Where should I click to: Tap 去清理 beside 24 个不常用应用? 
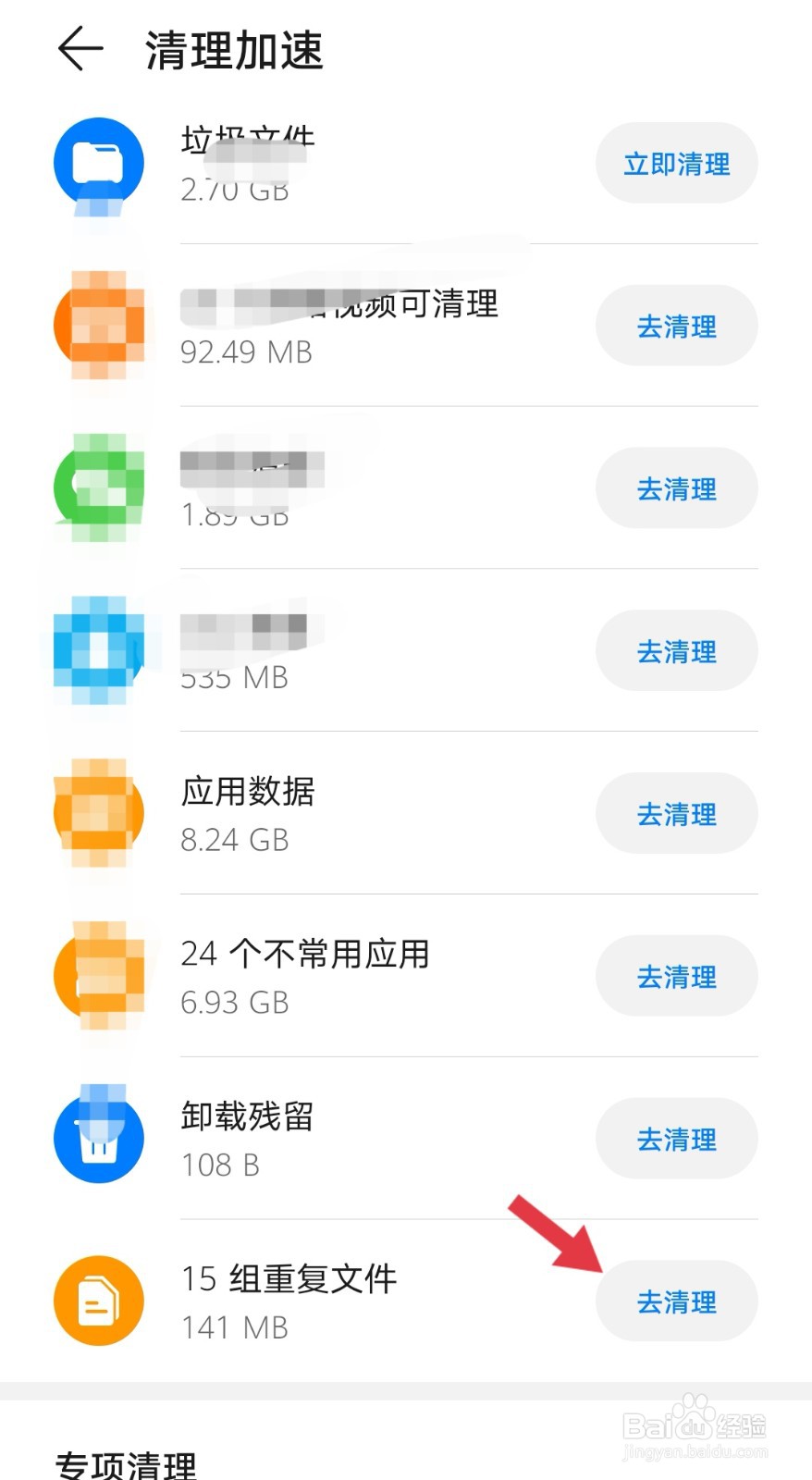[676, 977]
